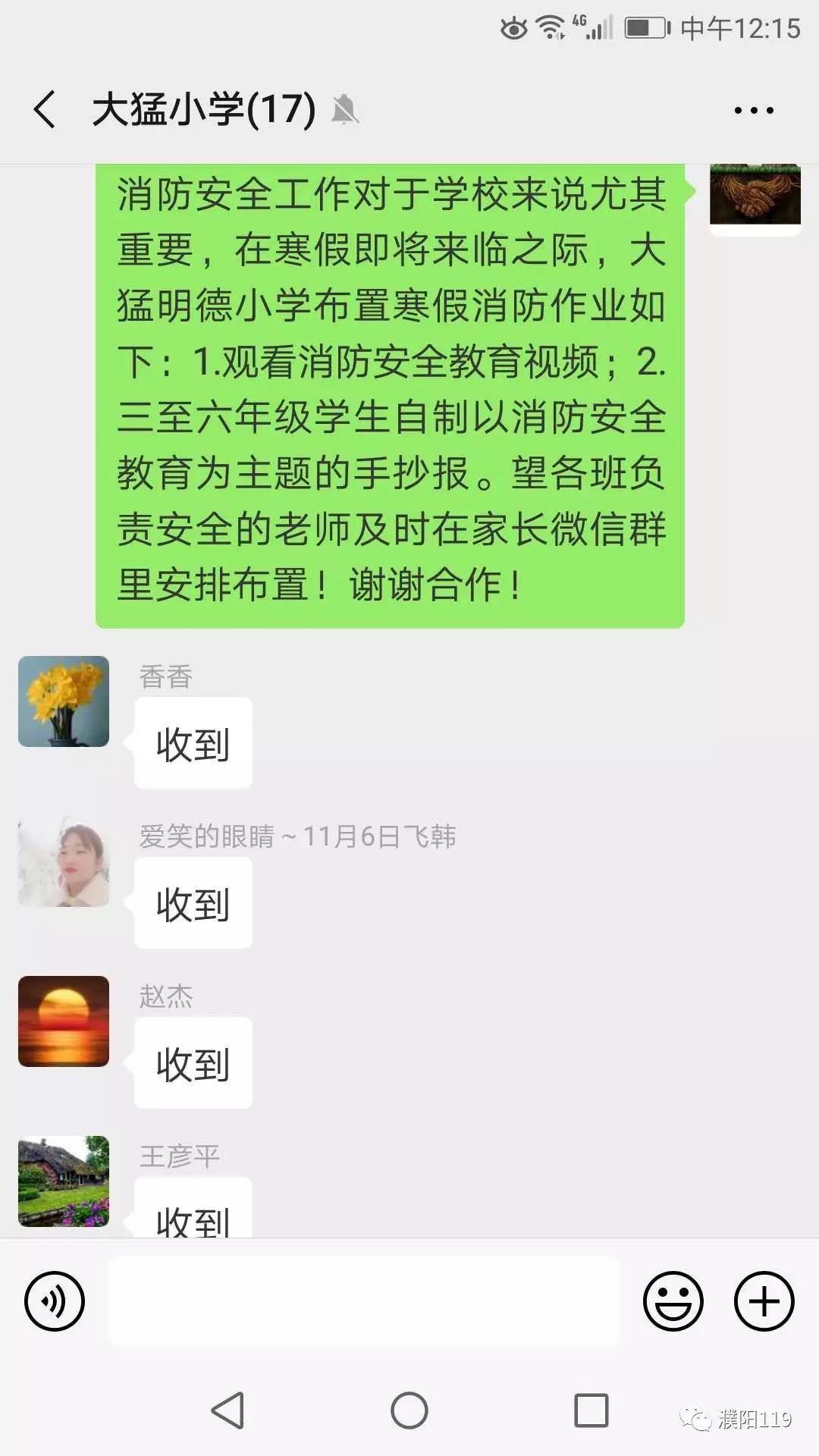Tap the system home button

pos(409,1410)
